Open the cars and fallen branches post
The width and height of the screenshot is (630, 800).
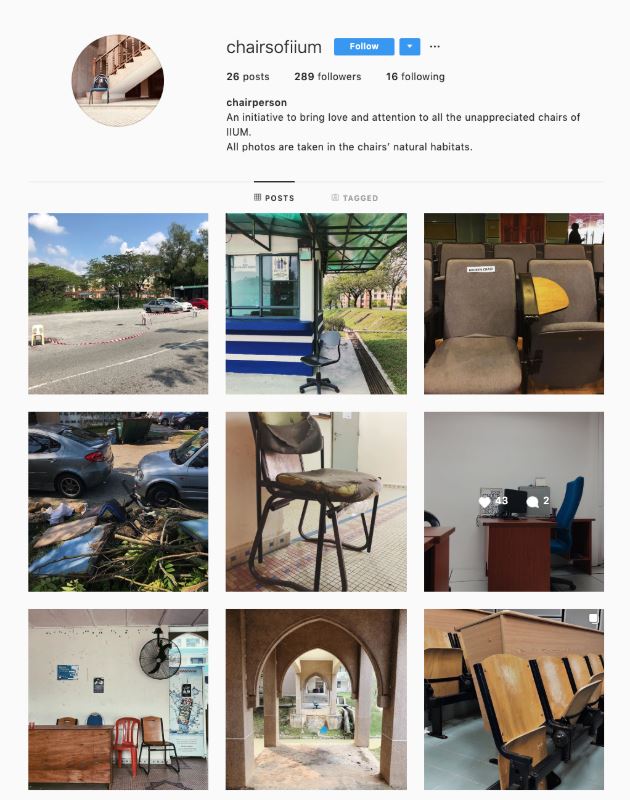tap(118, 501)
